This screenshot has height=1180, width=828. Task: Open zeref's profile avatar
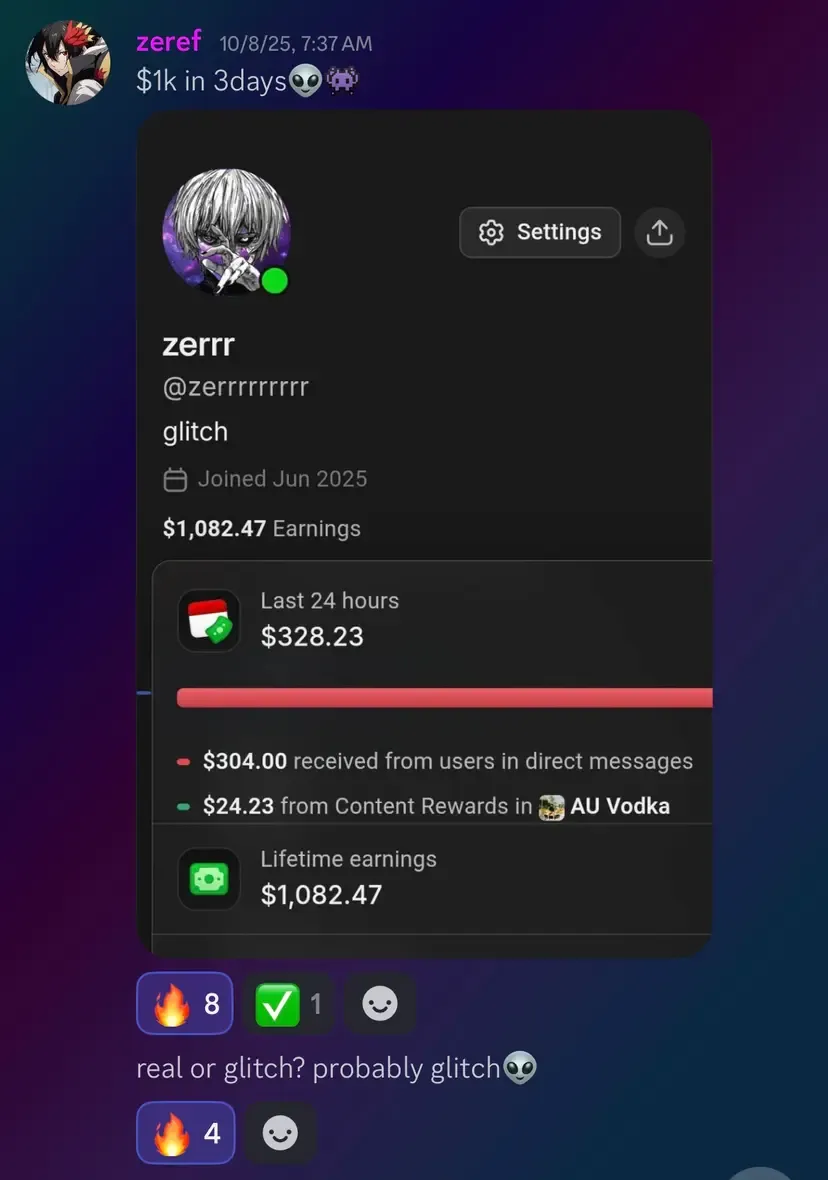pos(68,62)
